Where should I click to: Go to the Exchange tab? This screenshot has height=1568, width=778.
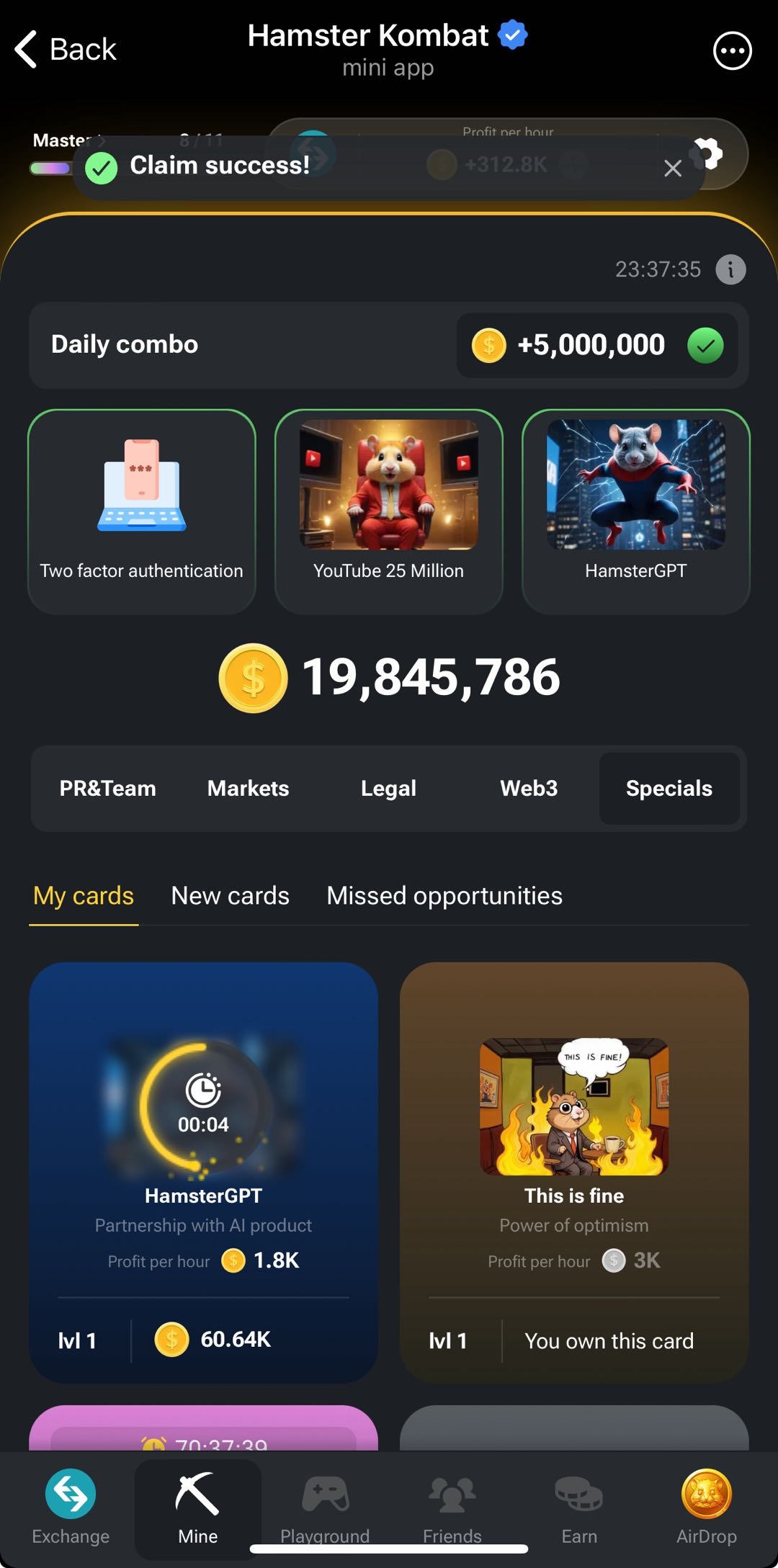(x=71, y=1507)
